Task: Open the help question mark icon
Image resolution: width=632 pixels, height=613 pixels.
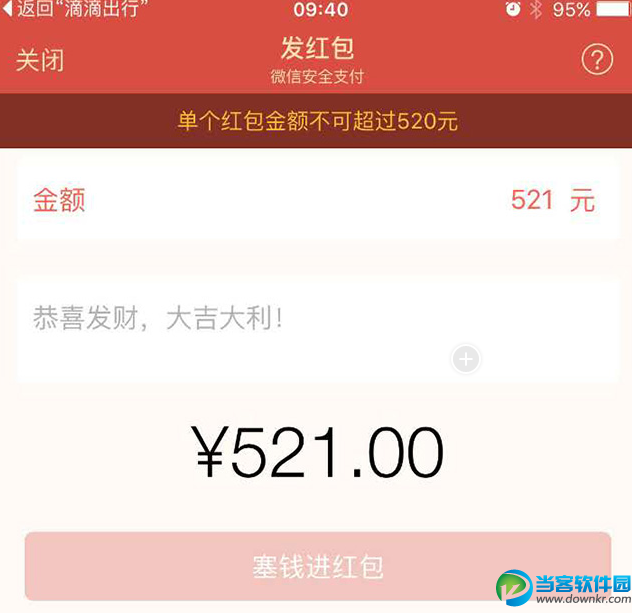Action: [x=597, y=60]
